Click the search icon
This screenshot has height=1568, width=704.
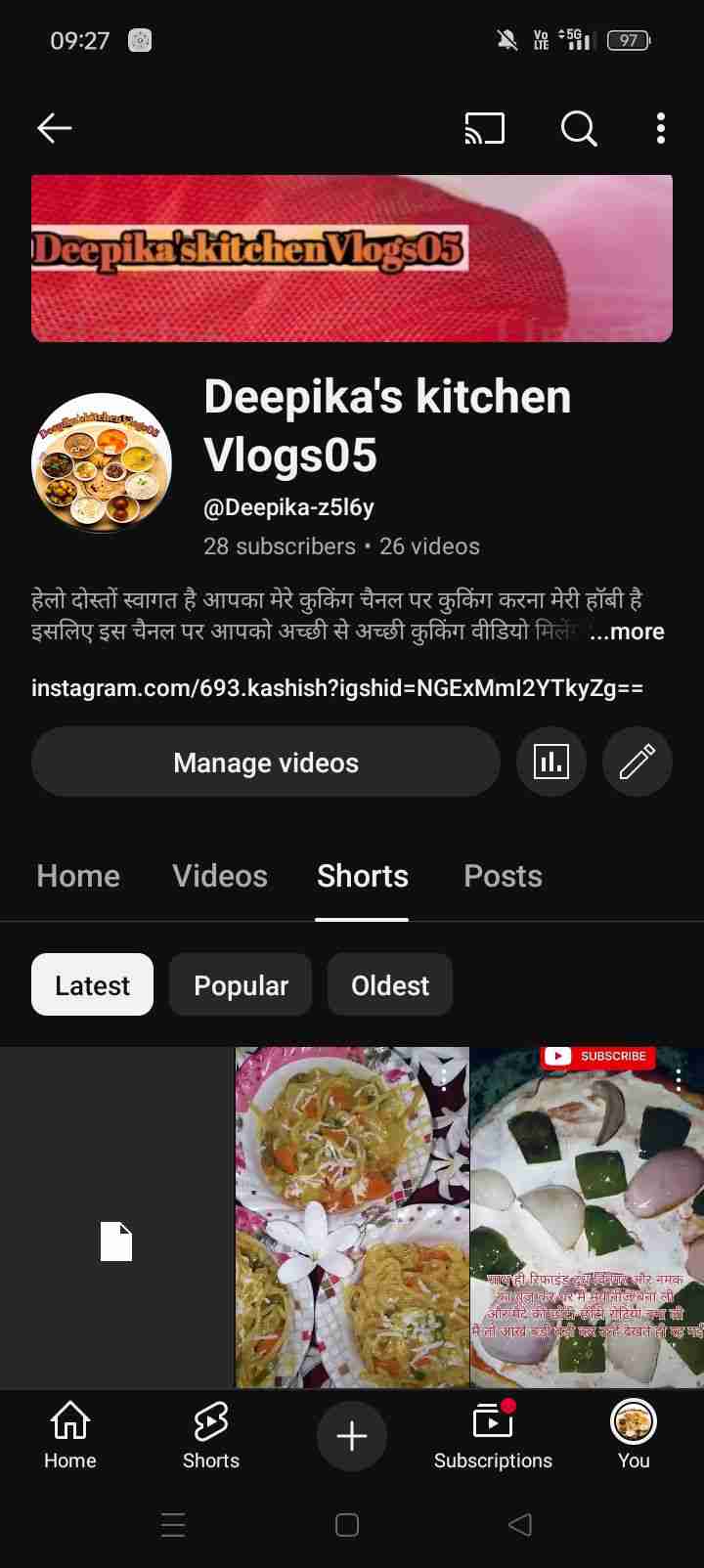[x=578, y=128]
